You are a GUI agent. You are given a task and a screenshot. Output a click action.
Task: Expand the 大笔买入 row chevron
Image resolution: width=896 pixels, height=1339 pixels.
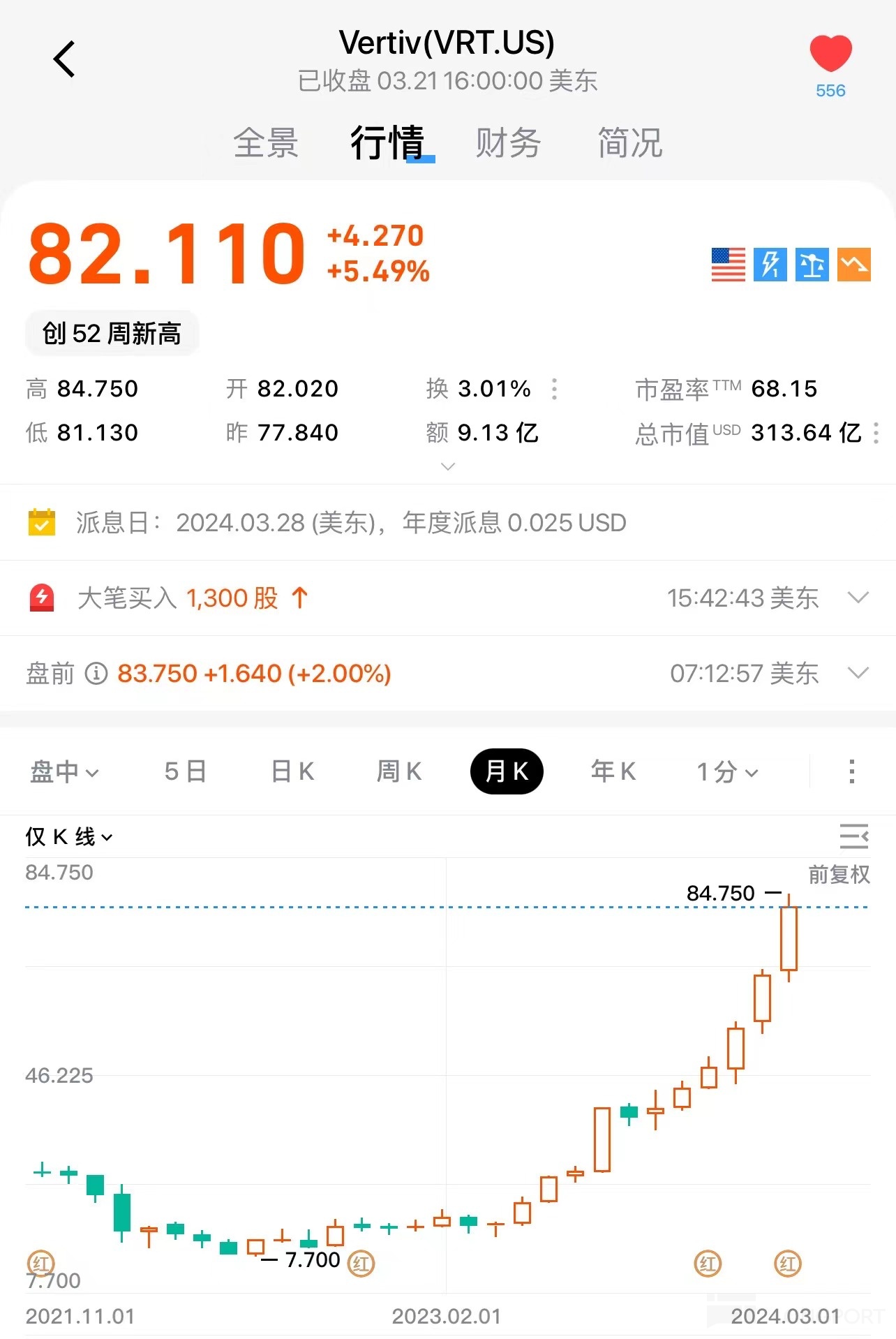(x=858, y=598)
